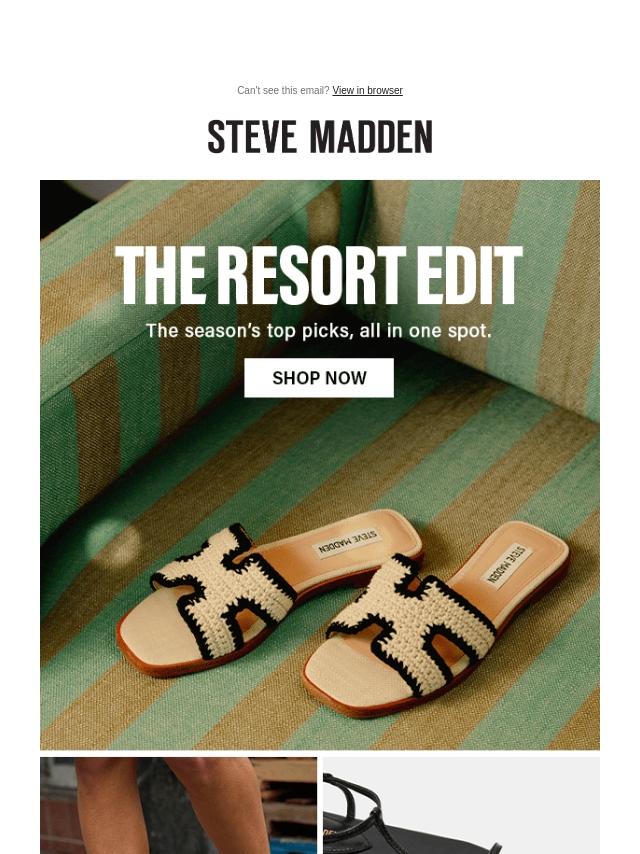Open the View in browser link
Screen dimensions: 640x854
[367, 91]
